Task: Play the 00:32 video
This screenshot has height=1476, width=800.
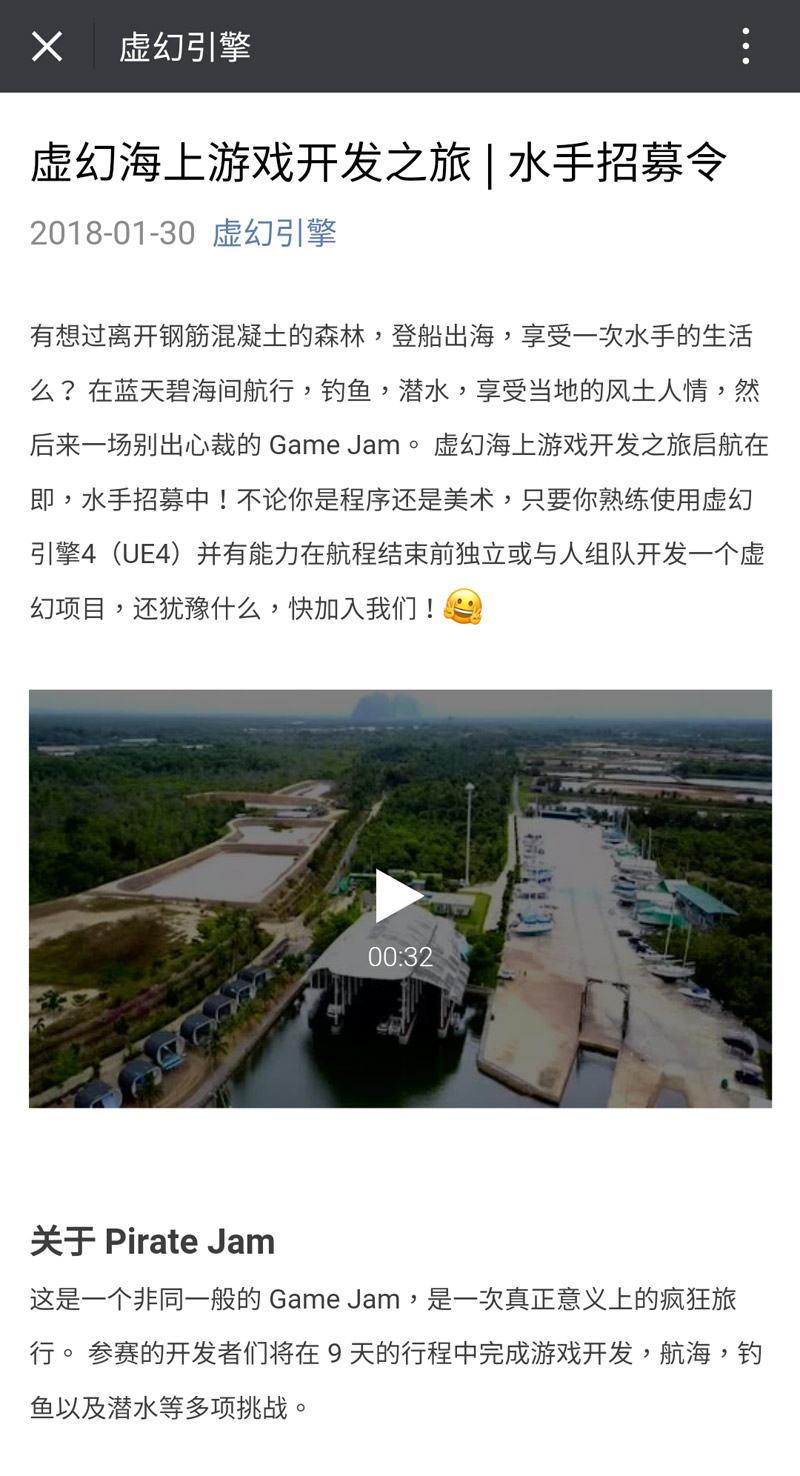Action: pos(400,896)
